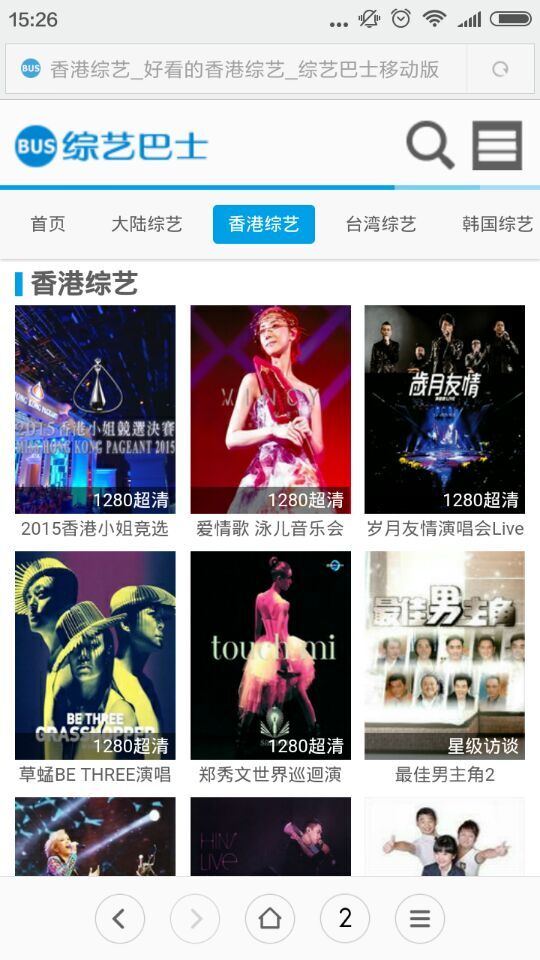Open the browser tabs switcher
The width and height of the screenshot is (540, 960).
345,918
